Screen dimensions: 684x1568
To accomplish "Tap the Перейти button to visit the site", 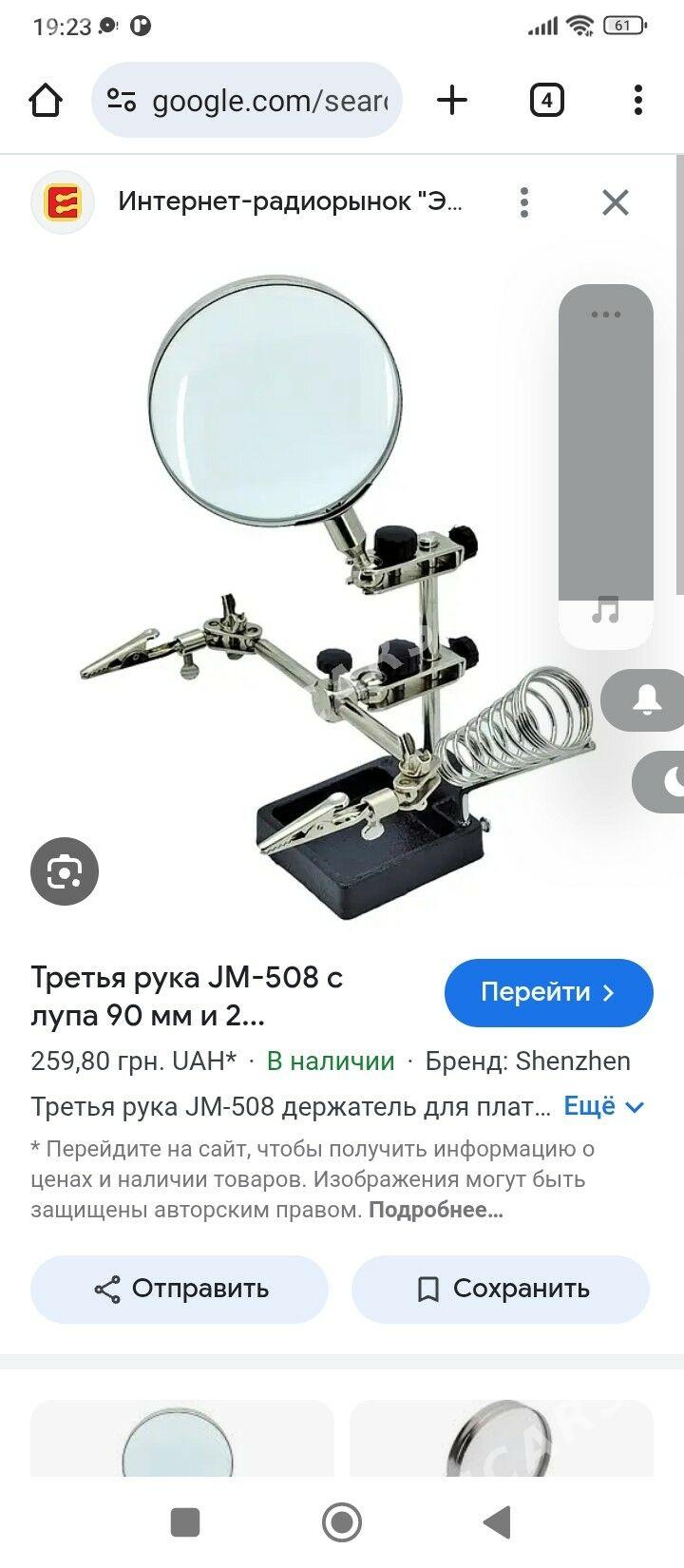I will (548, 992).
